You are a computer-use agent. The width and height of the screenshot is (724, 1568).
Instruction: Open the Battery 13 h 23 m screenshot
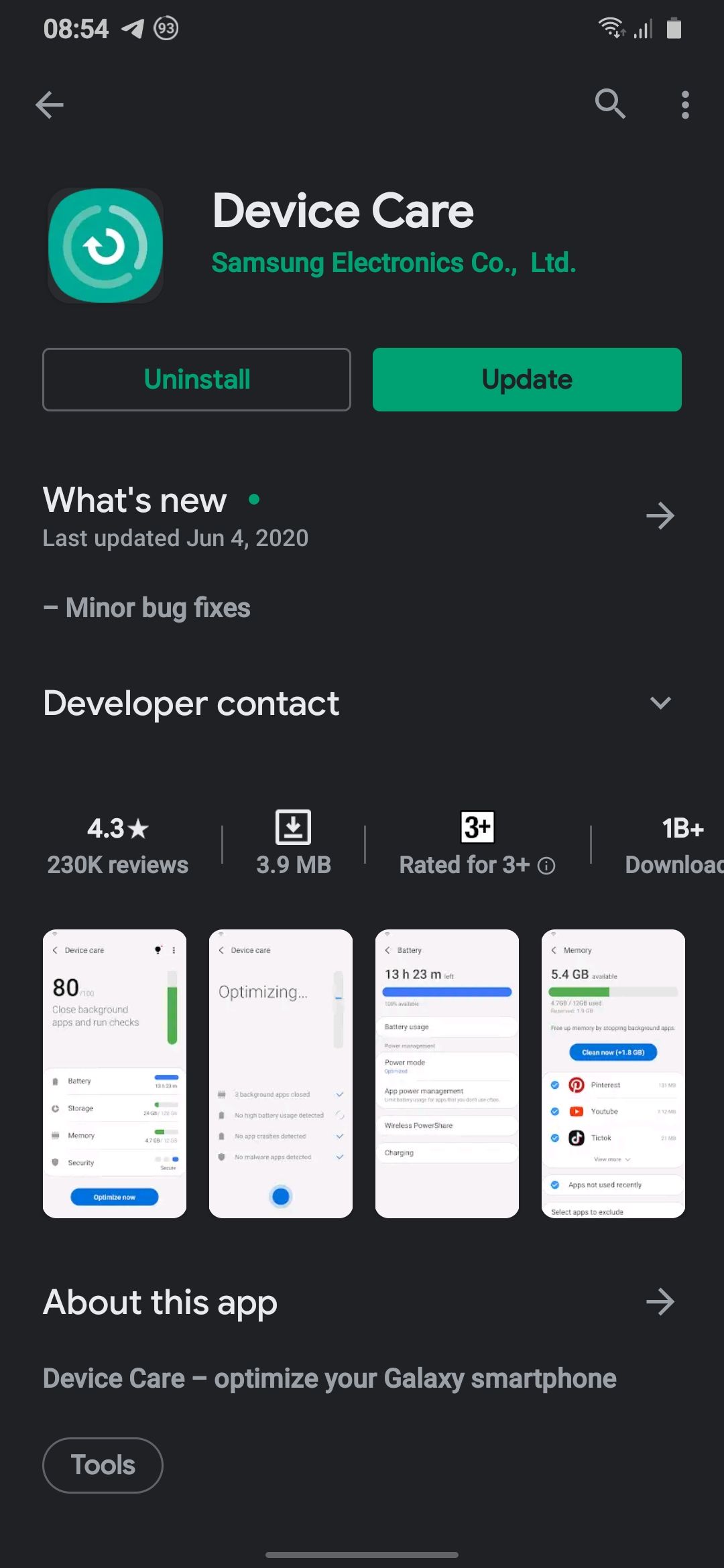(447, 1073)
